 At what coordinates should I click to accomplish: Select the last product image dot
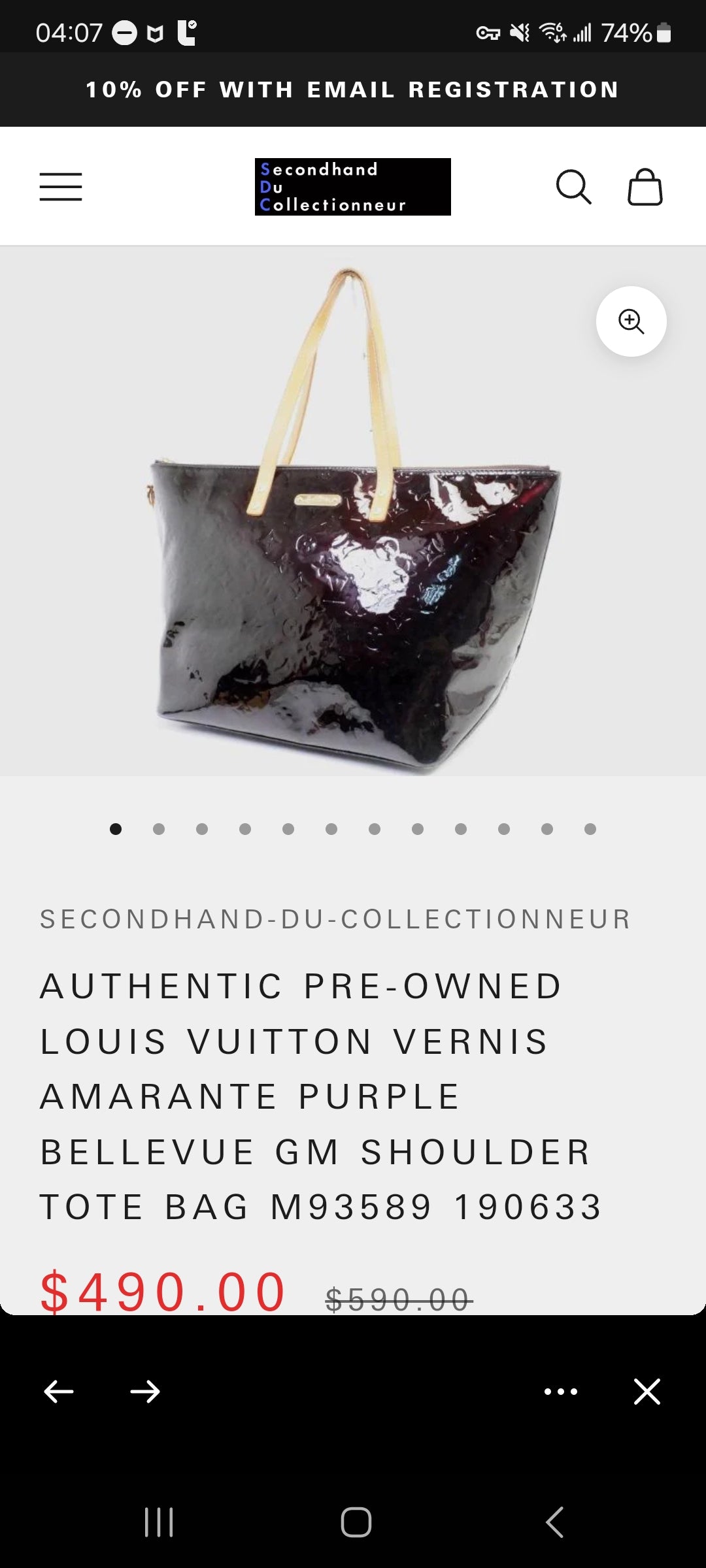pos(590,829)
